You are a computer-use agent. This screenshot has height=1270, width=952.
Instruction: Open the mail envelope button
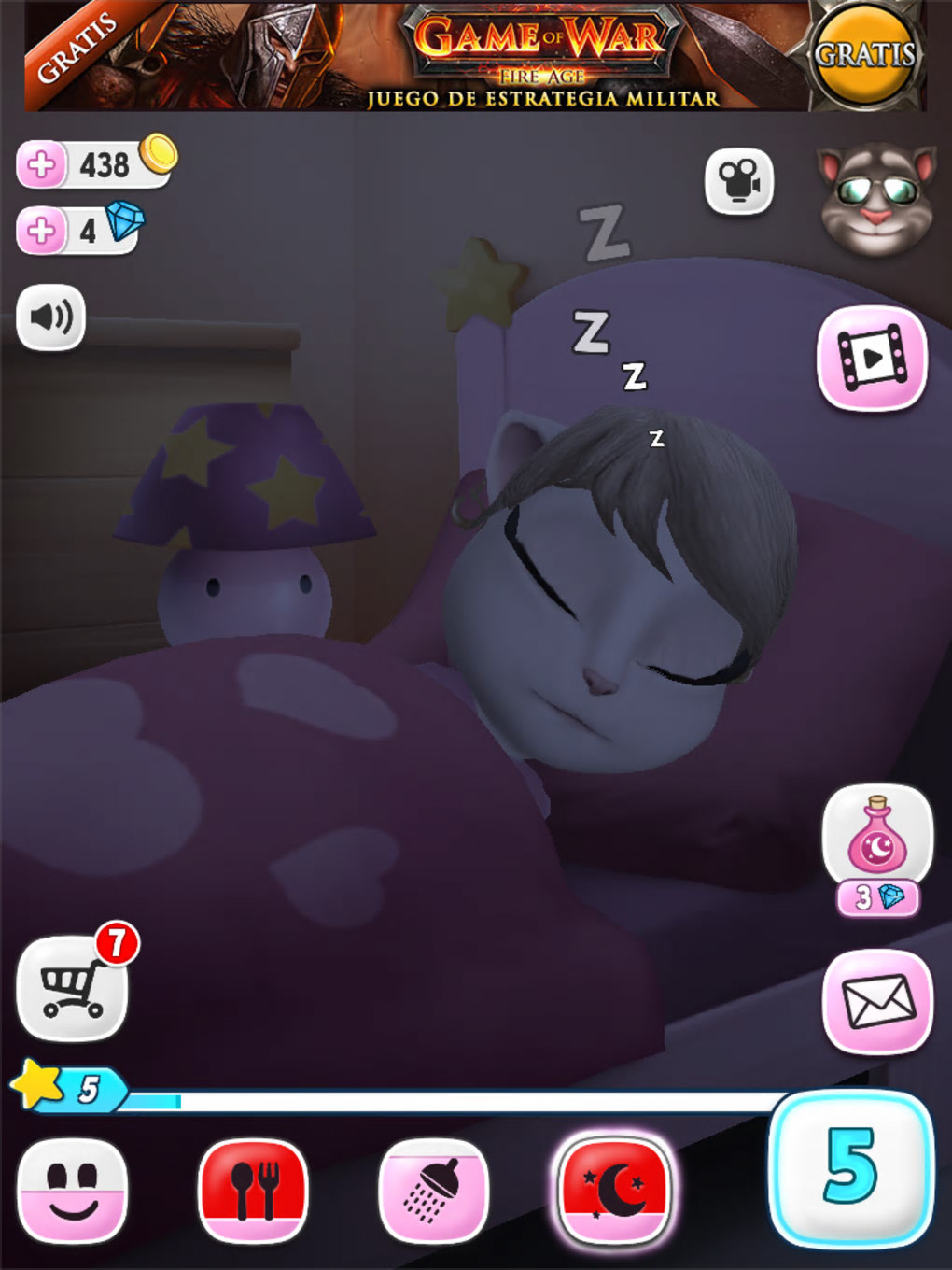(877, 1002)
